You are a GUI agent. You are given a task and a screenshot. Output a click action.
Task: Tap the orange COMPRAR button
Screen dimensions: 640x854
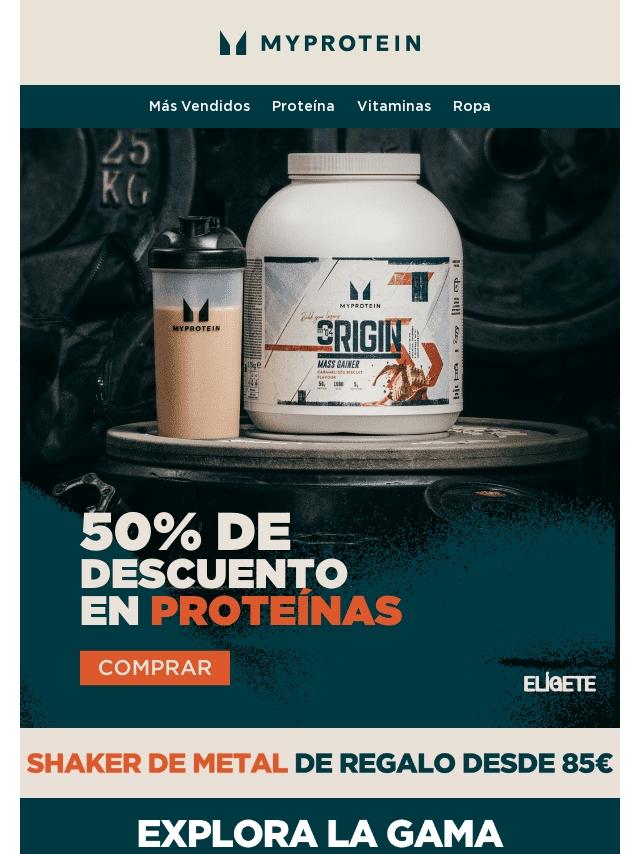pyautogui.click(x=155, y=668)
